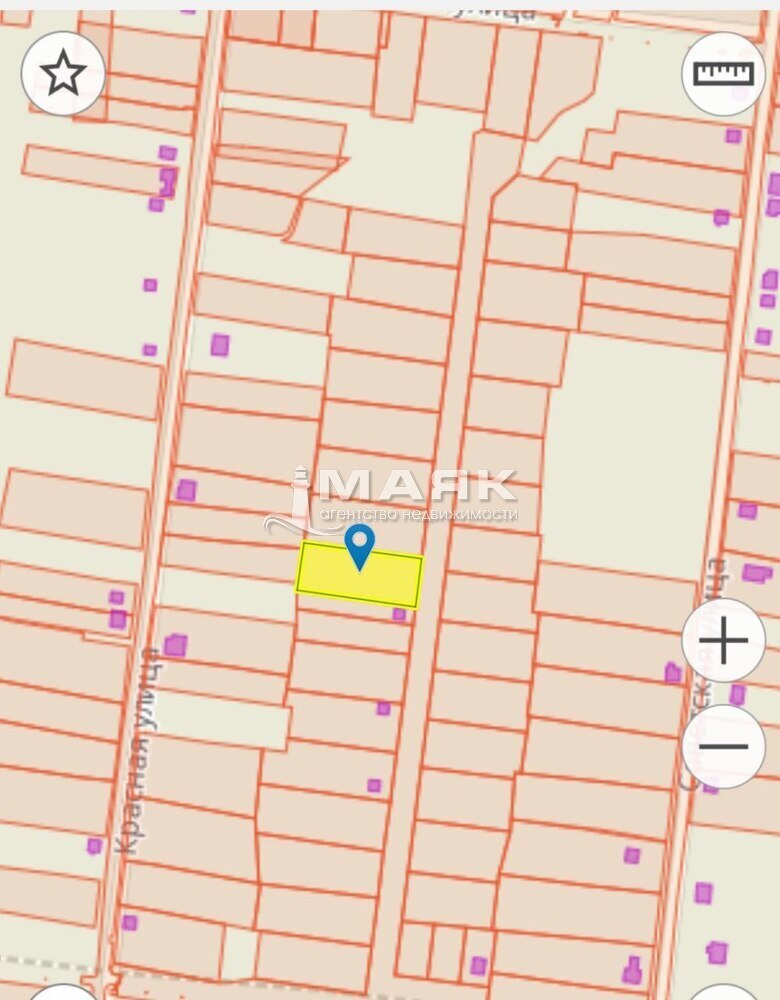The width and height of the screenshot is (780, 1000).
Task: Zoom in the map with plus button
Action: (x=723, y=640)
